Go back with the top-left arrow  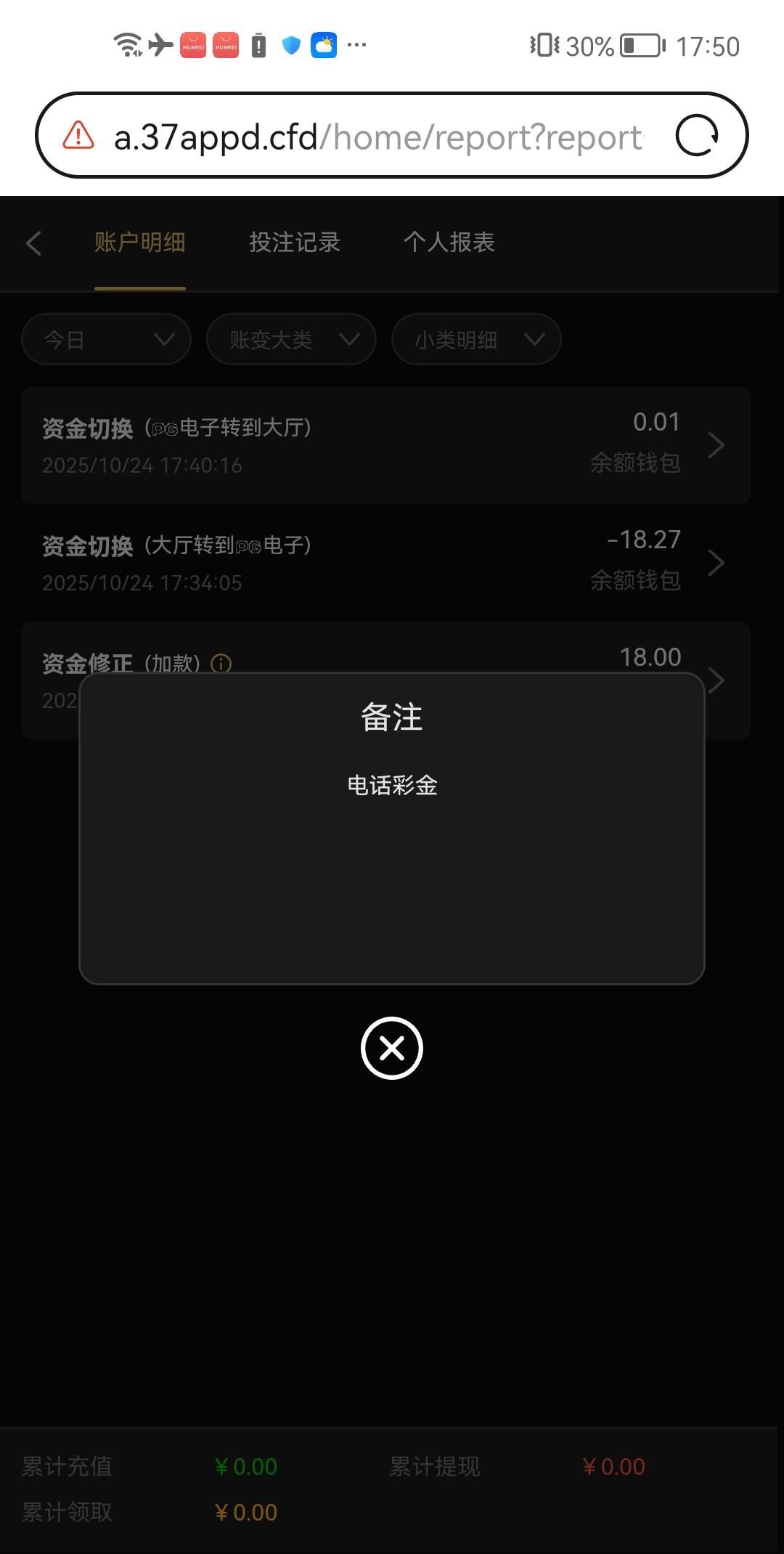click(x=33, y=243)
